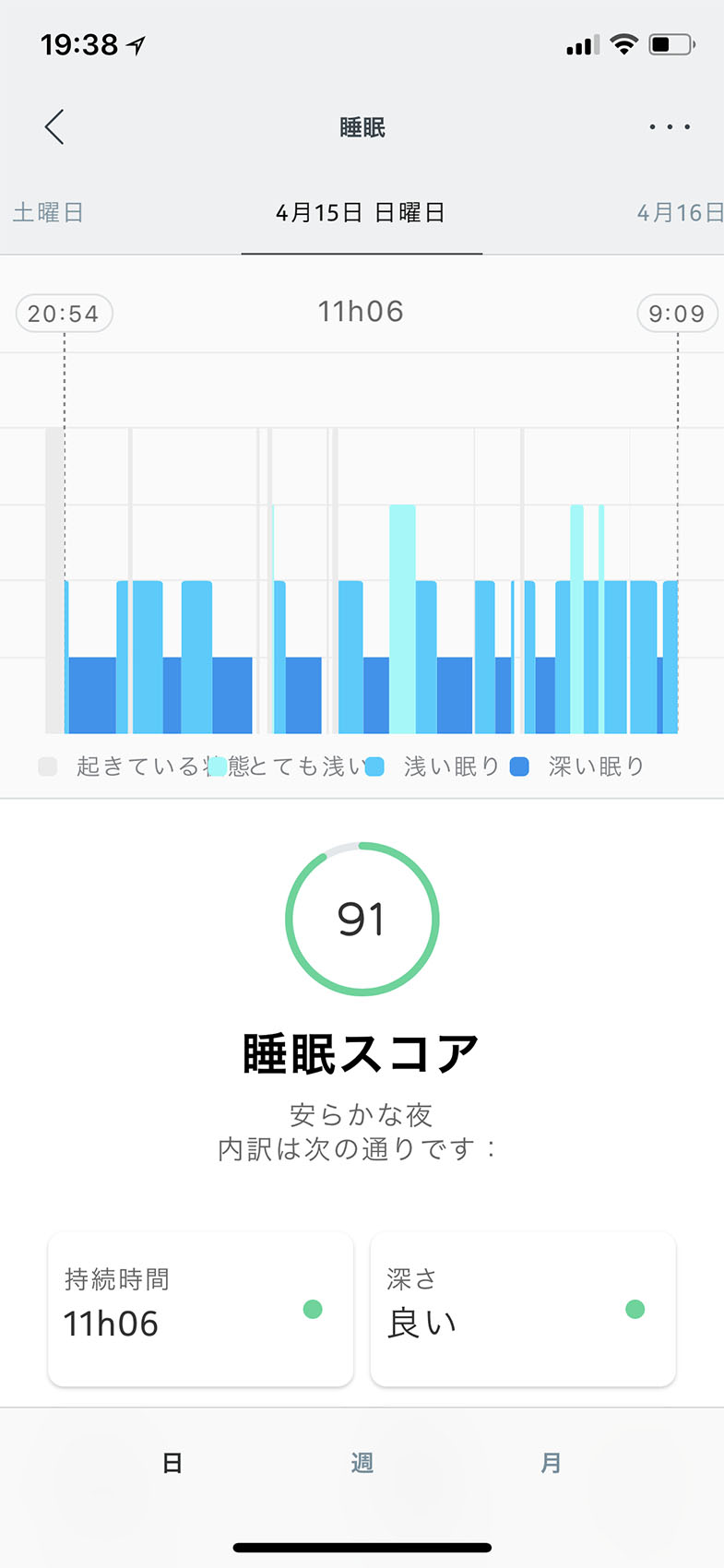This screenshot has height=1568, width=724.
Task: Open the 持続時間 11h06 card
Action: [201, 1309]
